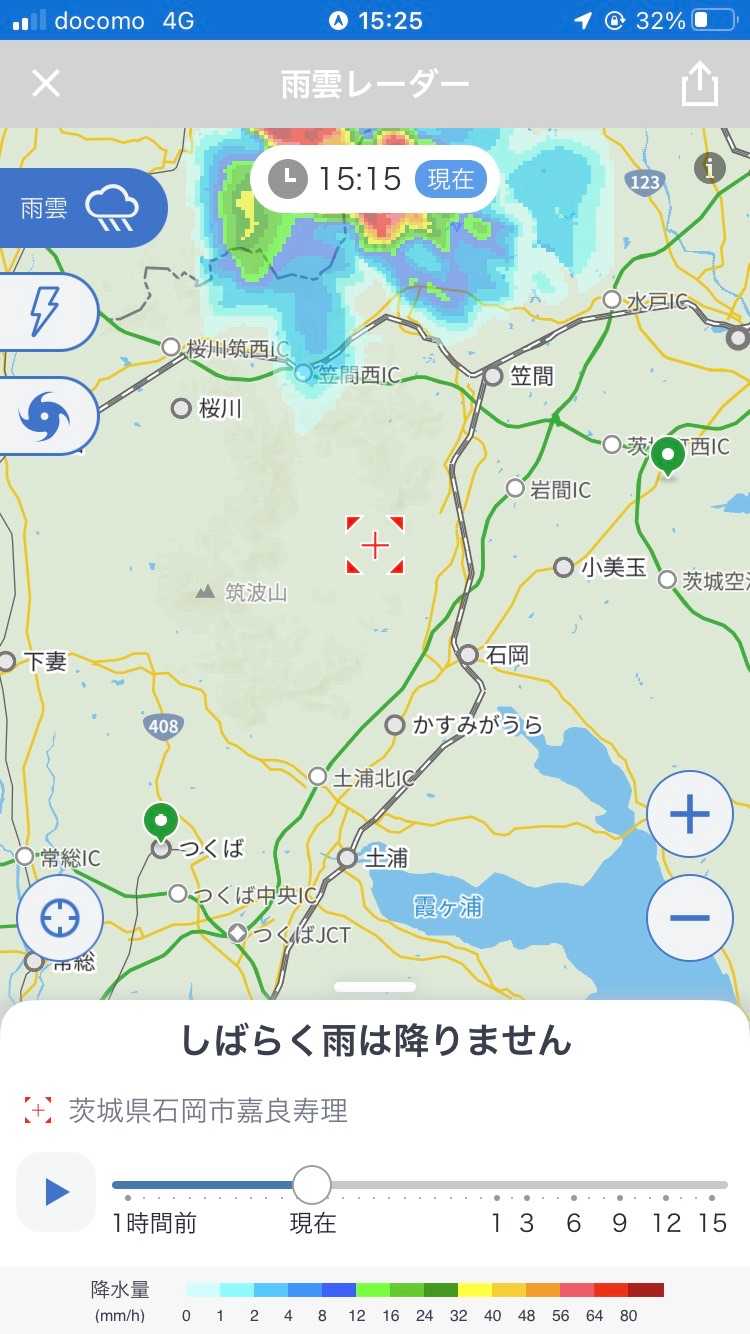Play the radar animation
Viewport: 750px width, 1334px height.
click(x=56, y=1192)
